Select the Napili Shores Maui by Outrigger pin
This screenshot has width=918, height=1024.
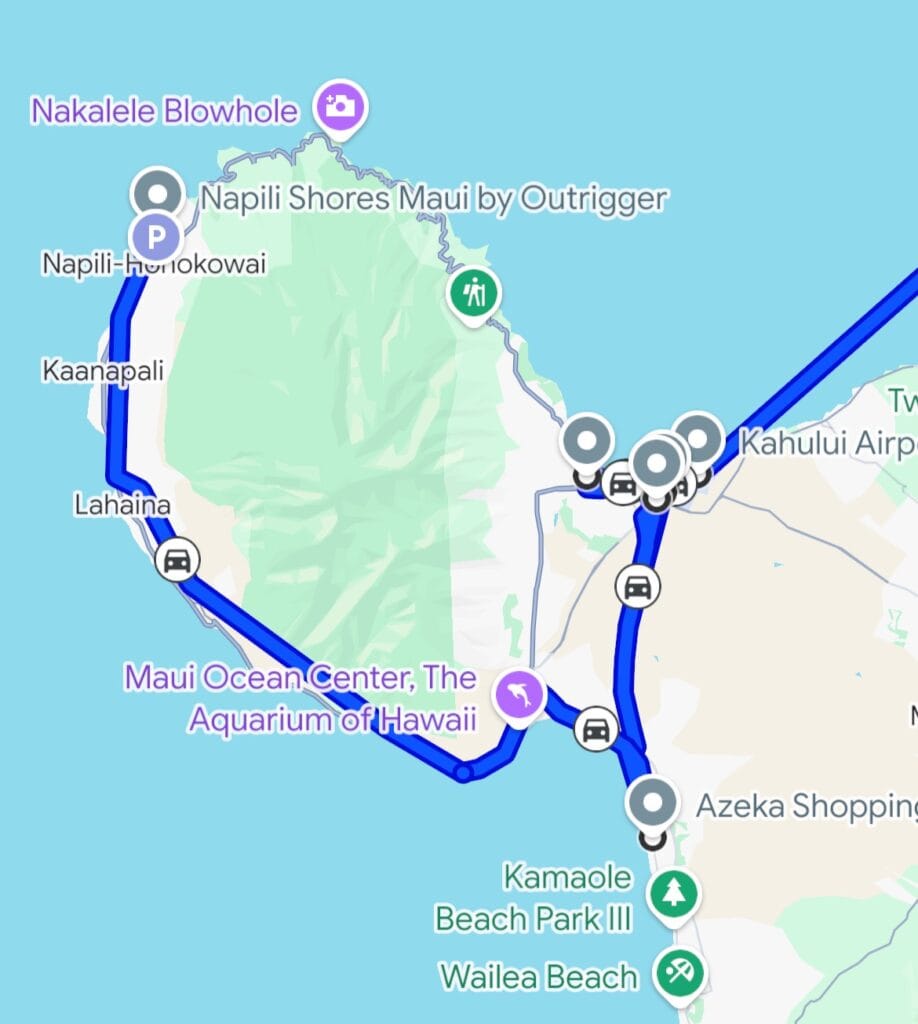(x=158, y=192)
